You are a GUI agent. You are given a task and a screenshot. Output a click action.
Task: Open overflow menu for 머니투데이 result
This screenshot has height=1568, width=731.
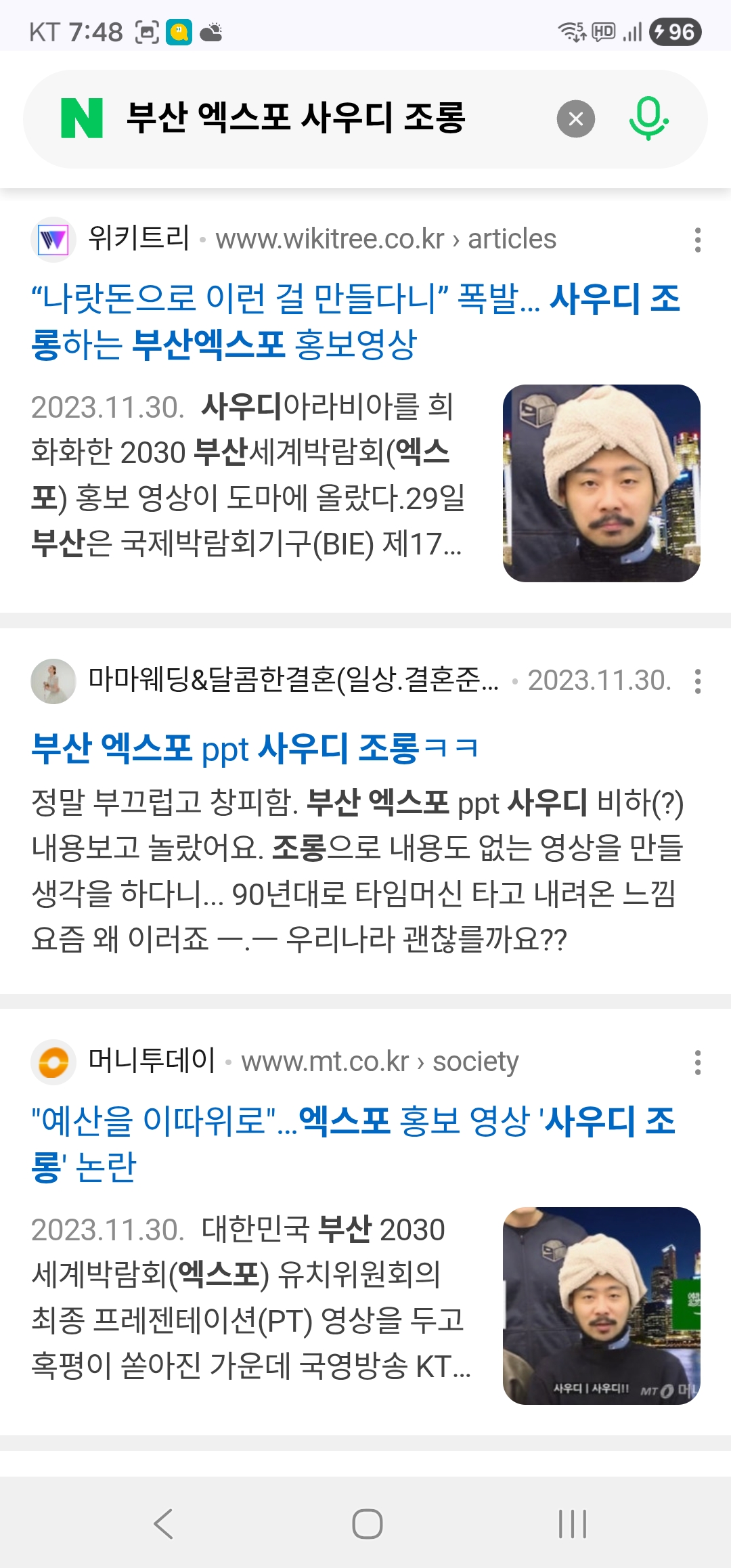pyautogui.click(x=697, y=1062)
